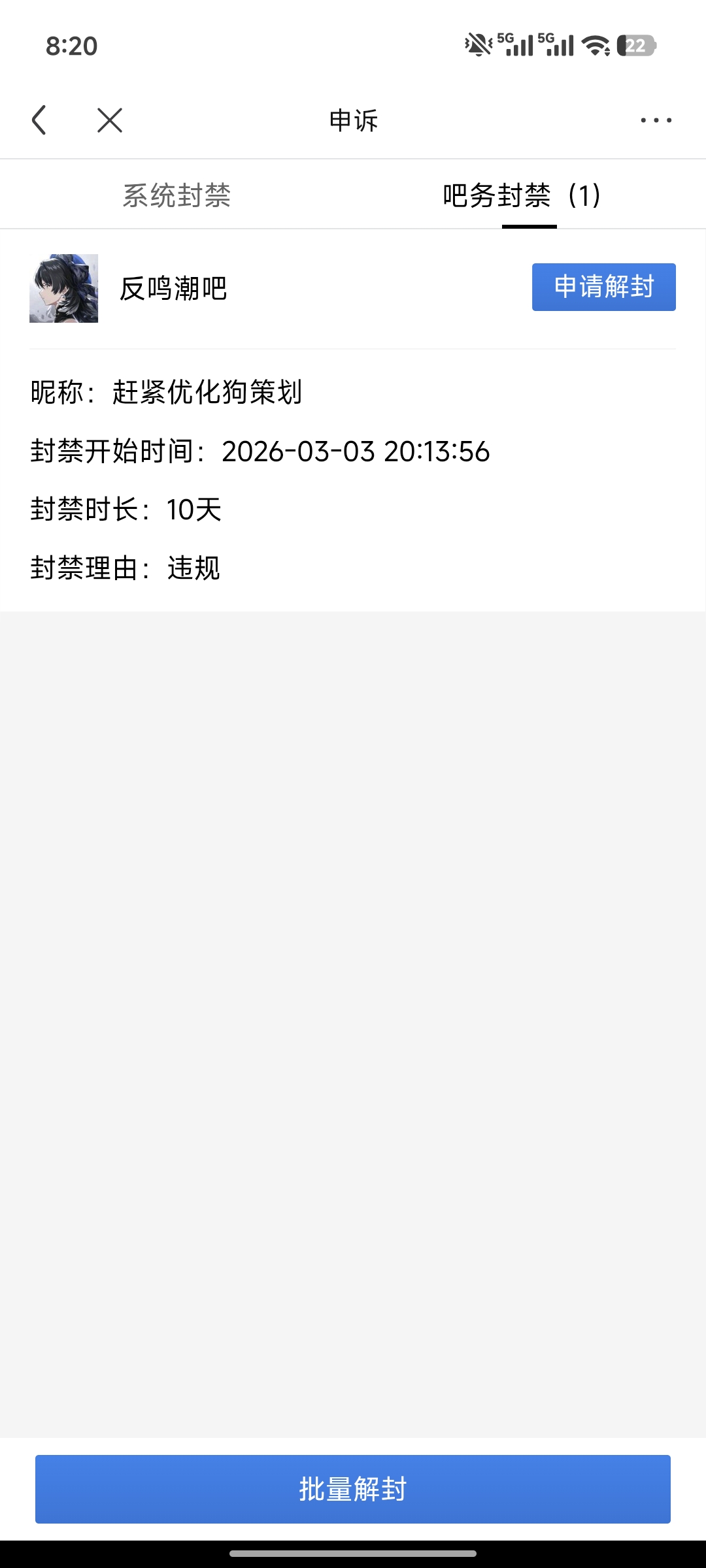Open the 反鸣潮吧 avatar
The width and height of the screenshot is (706, 1568).
64,288
